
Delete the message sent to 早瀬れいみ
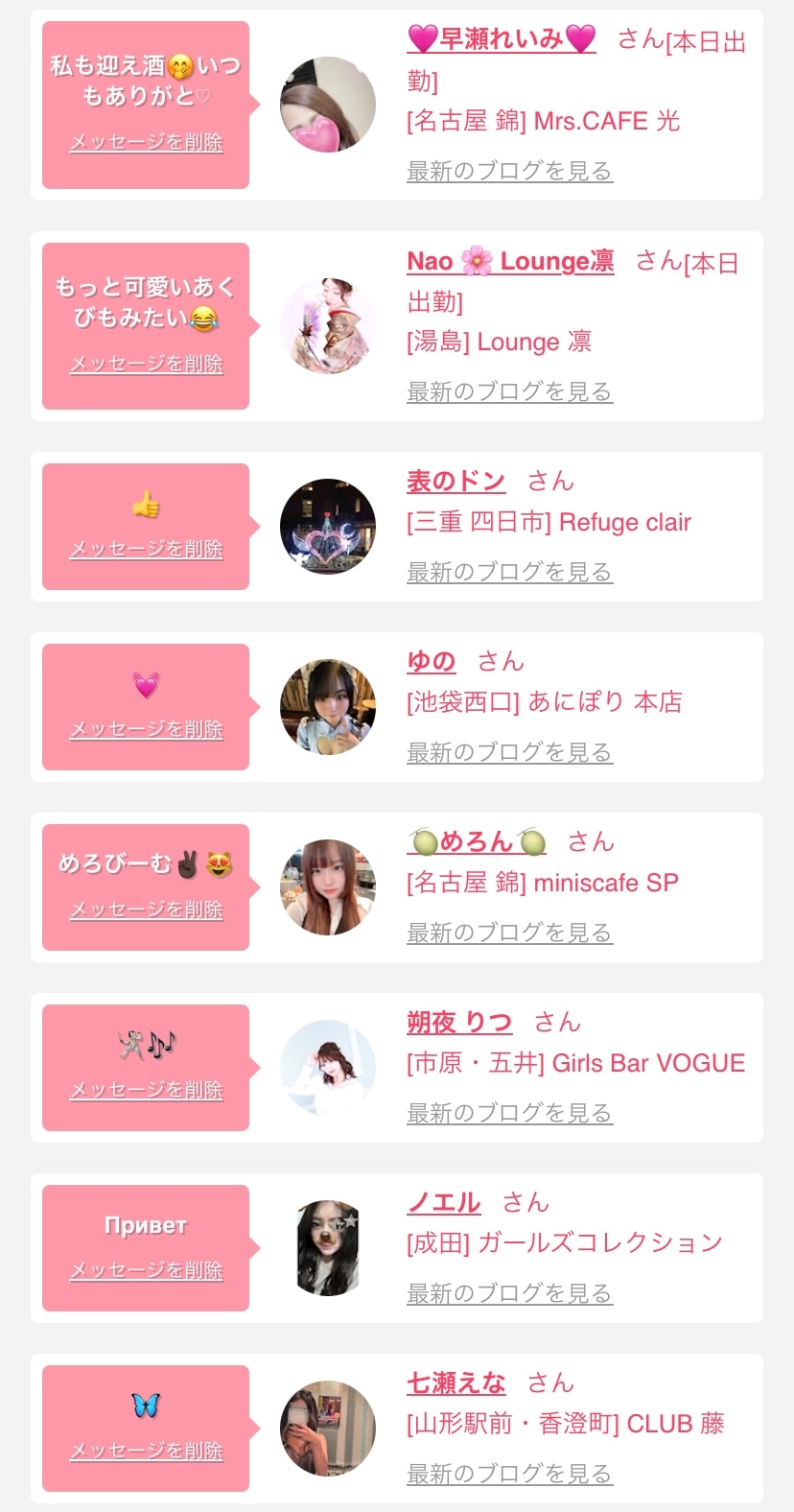pos(146,143)
